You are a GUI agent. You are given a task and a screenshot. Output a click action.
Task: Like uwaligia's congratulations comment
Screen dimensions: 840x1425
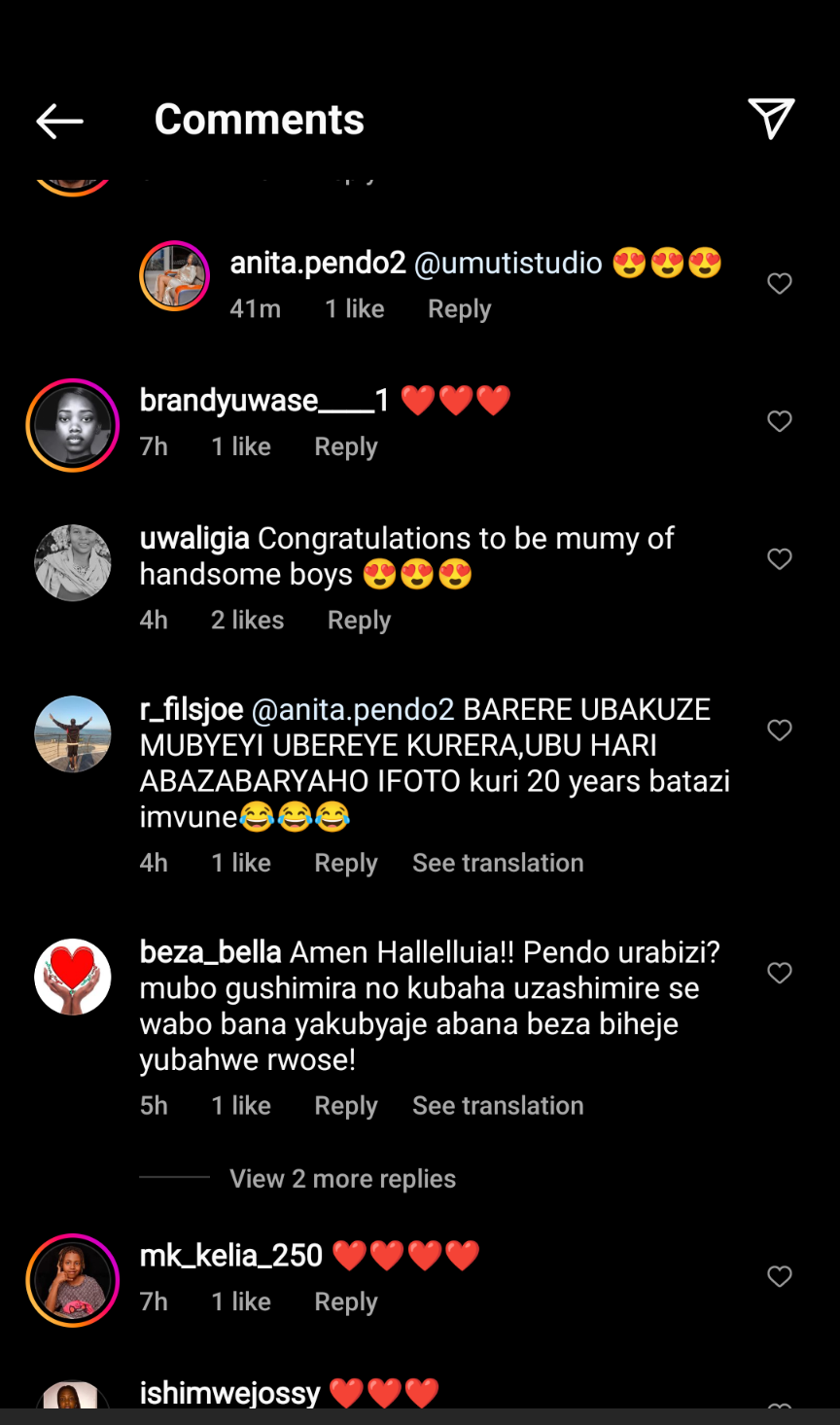[x=780, y=559]
